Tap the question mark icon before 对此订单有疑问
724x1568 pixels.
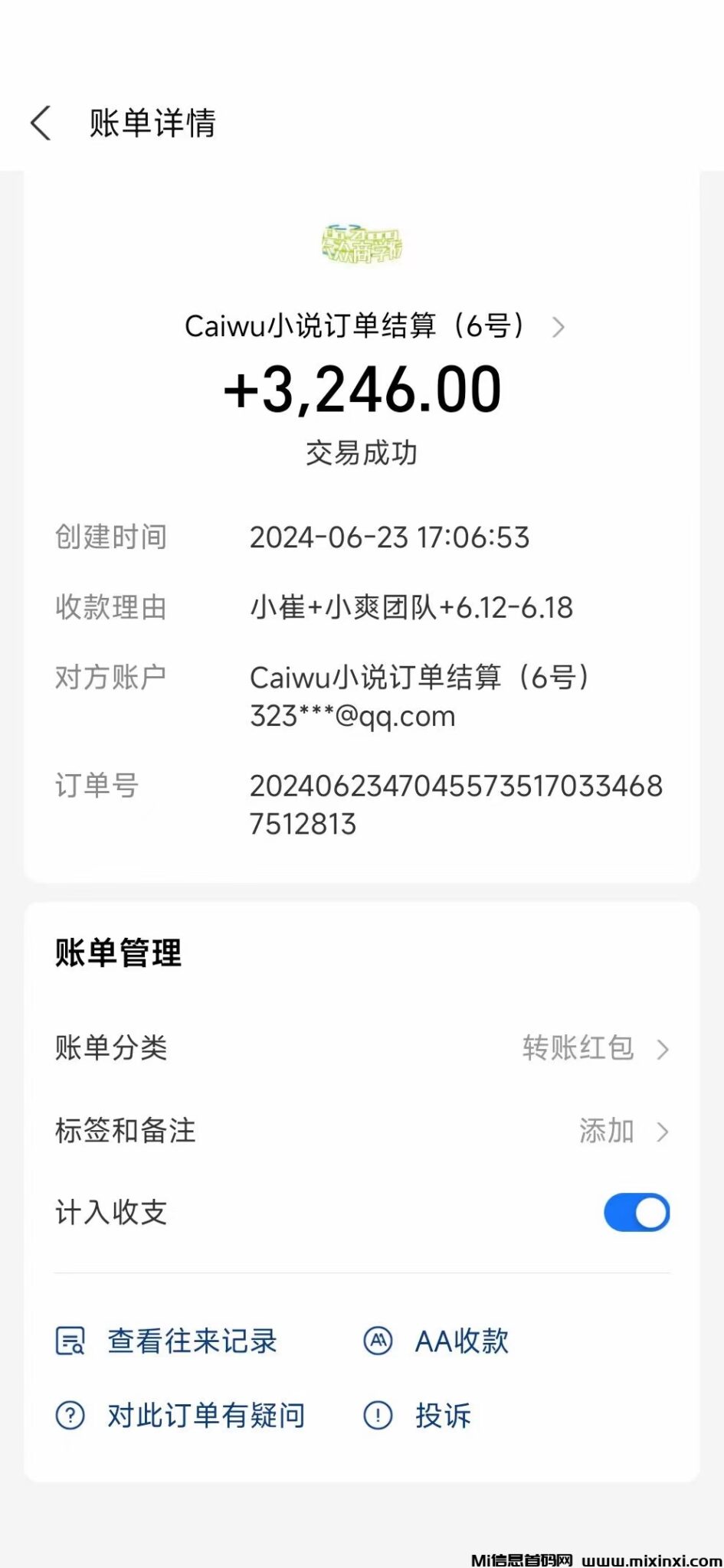(70, 1415)
